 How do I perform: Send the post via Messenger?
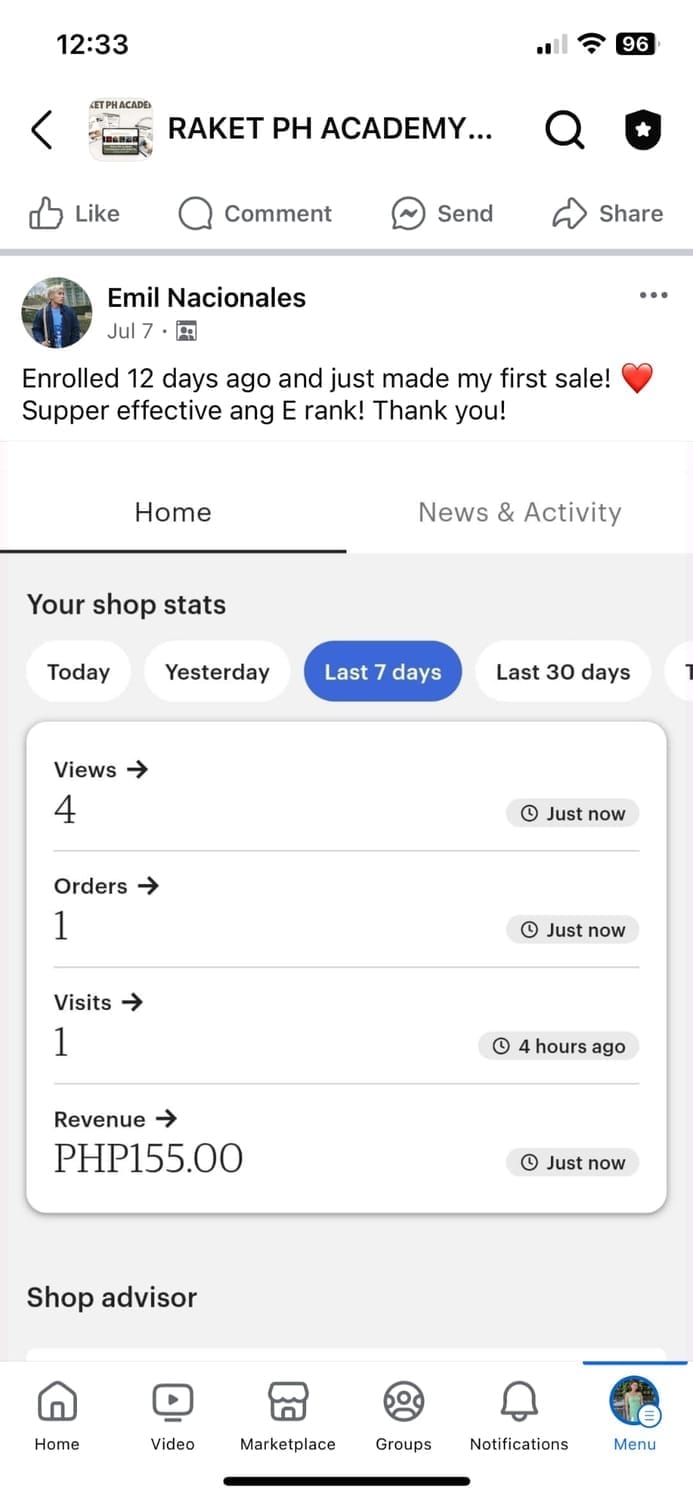(x=442, y=213)
